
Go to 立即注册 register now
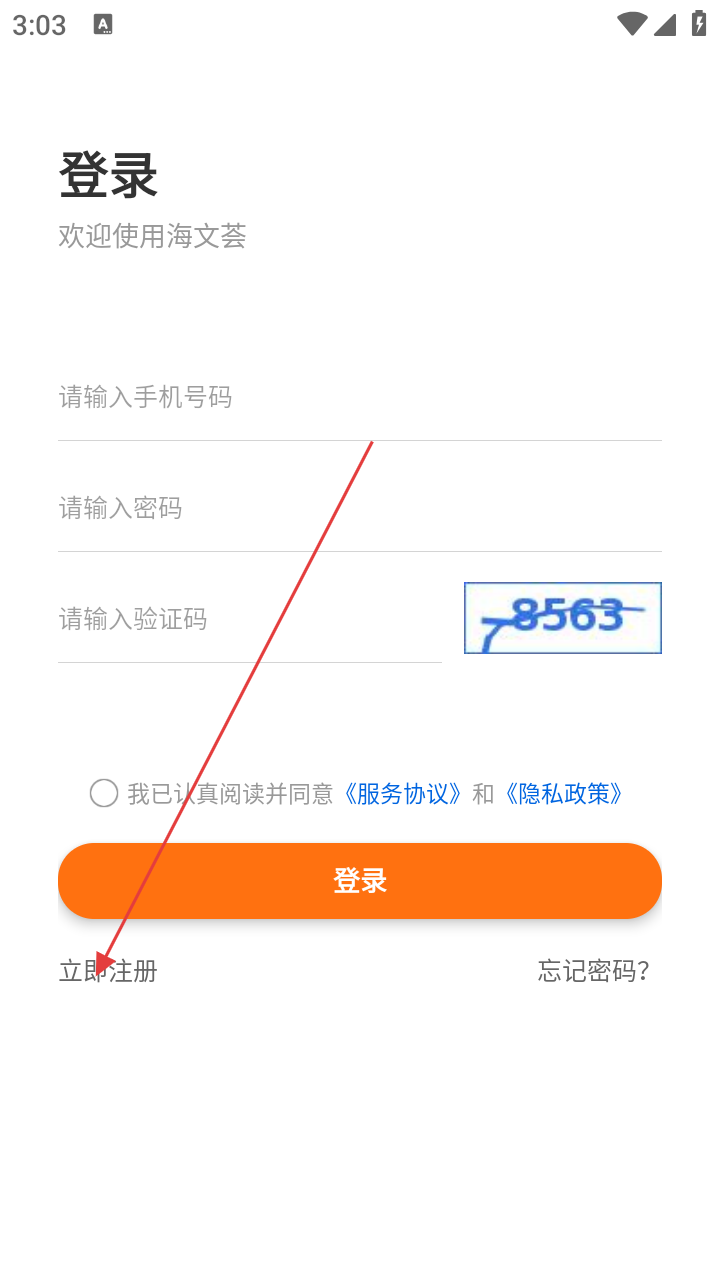108,971
